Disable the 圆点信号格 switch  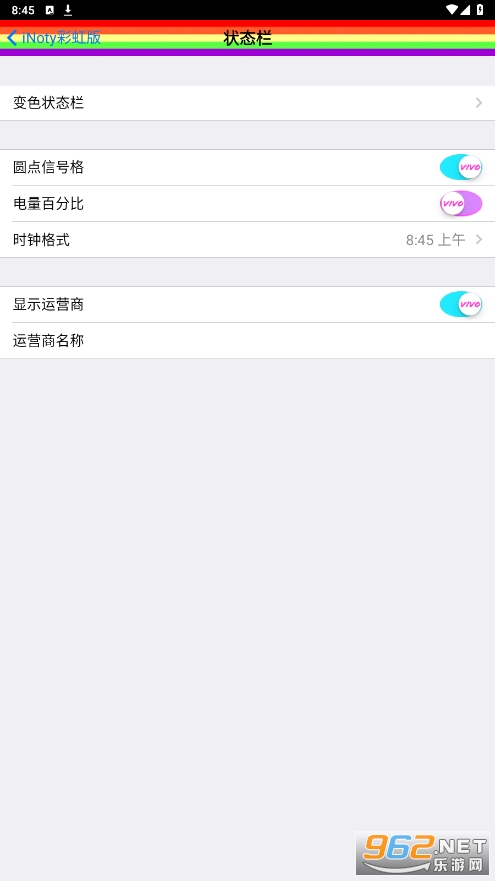pos(461,167)
